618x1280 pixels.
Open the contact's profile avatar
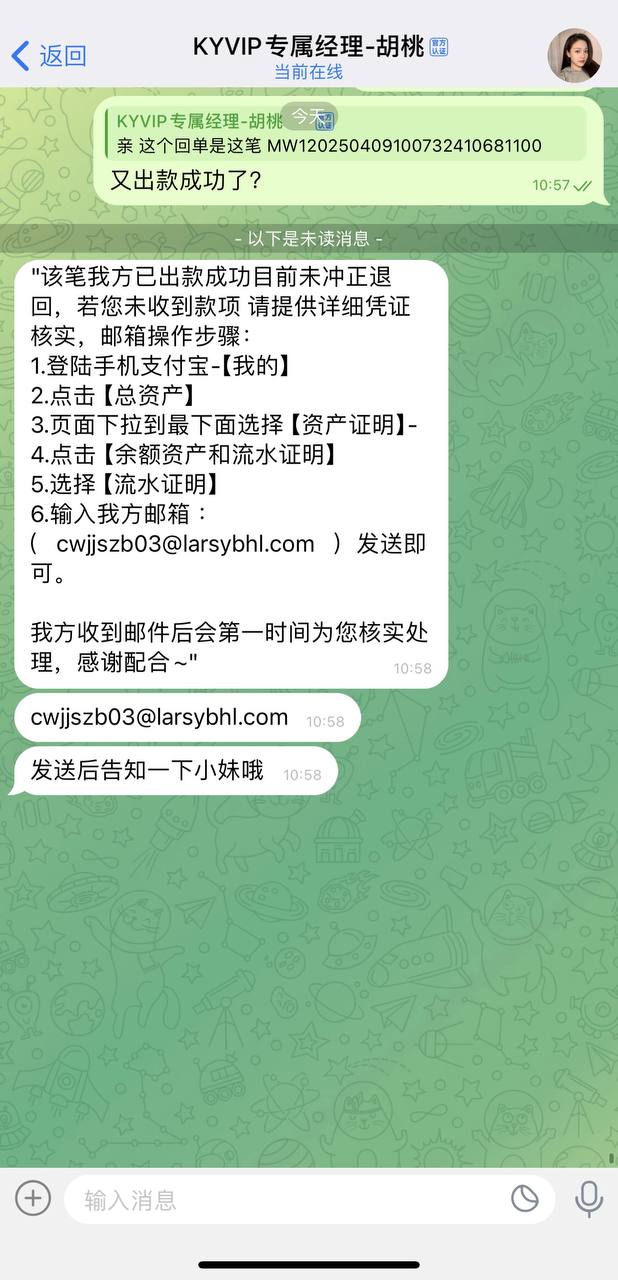tap(574, 55)
